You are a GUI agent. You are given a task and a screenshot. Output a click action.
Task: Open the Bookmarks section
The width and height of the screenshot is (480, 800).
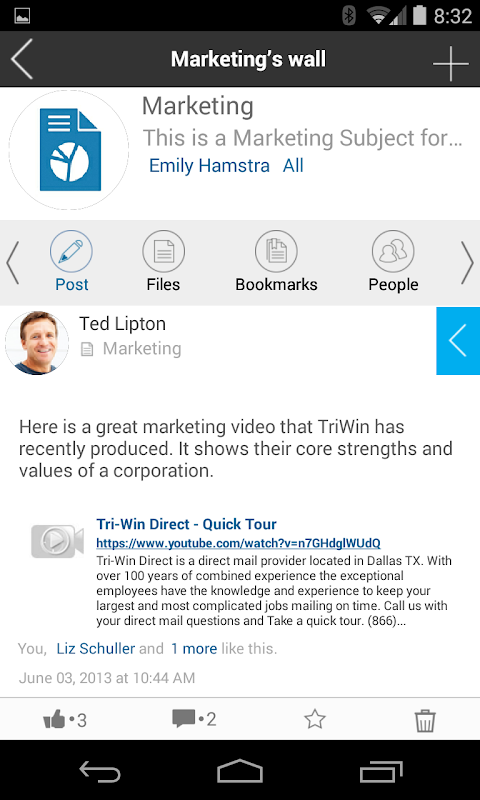276,262
